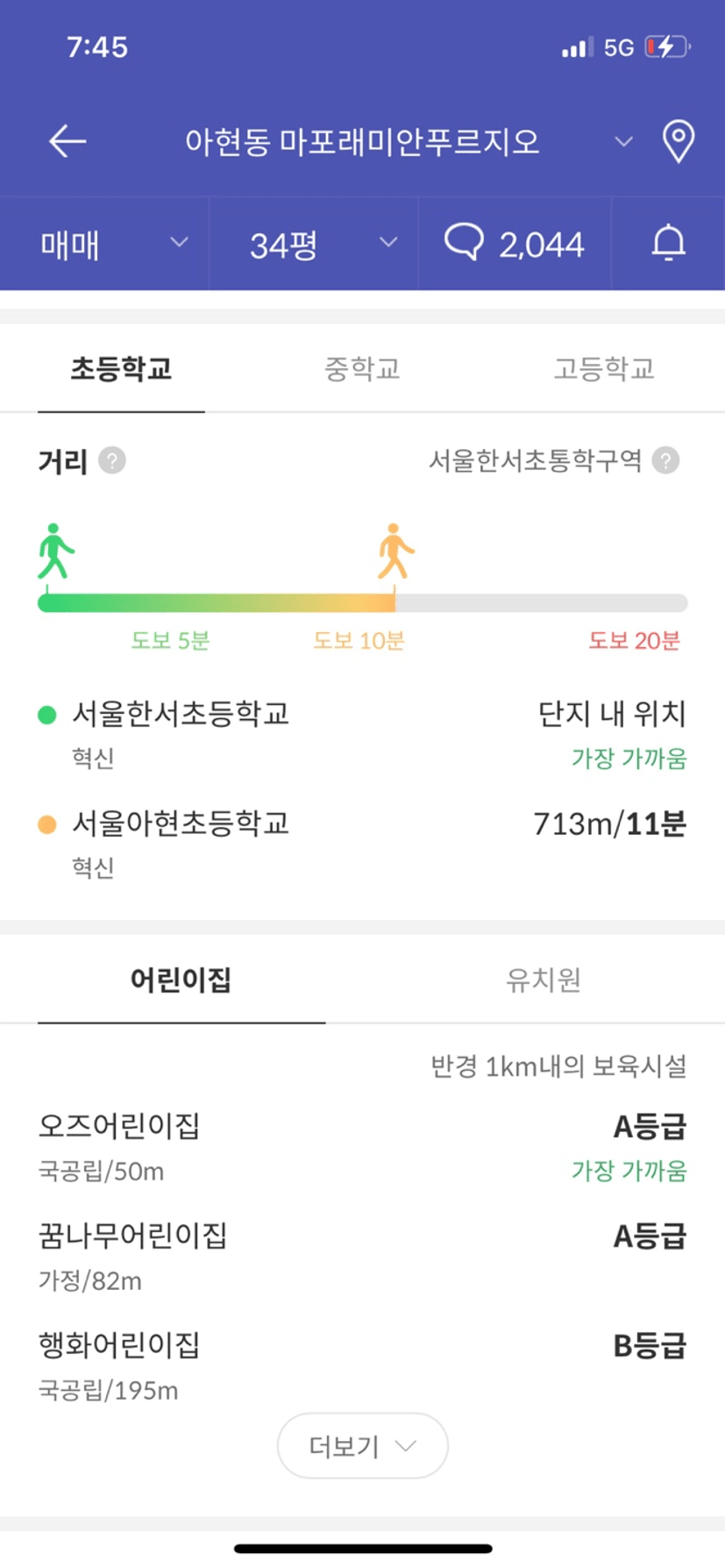This screenshot has width=725, height=1568.
Task: Expand the 아현동 마포래미안푸르지오 title dropdown
Action: click(x=623, y=141)
